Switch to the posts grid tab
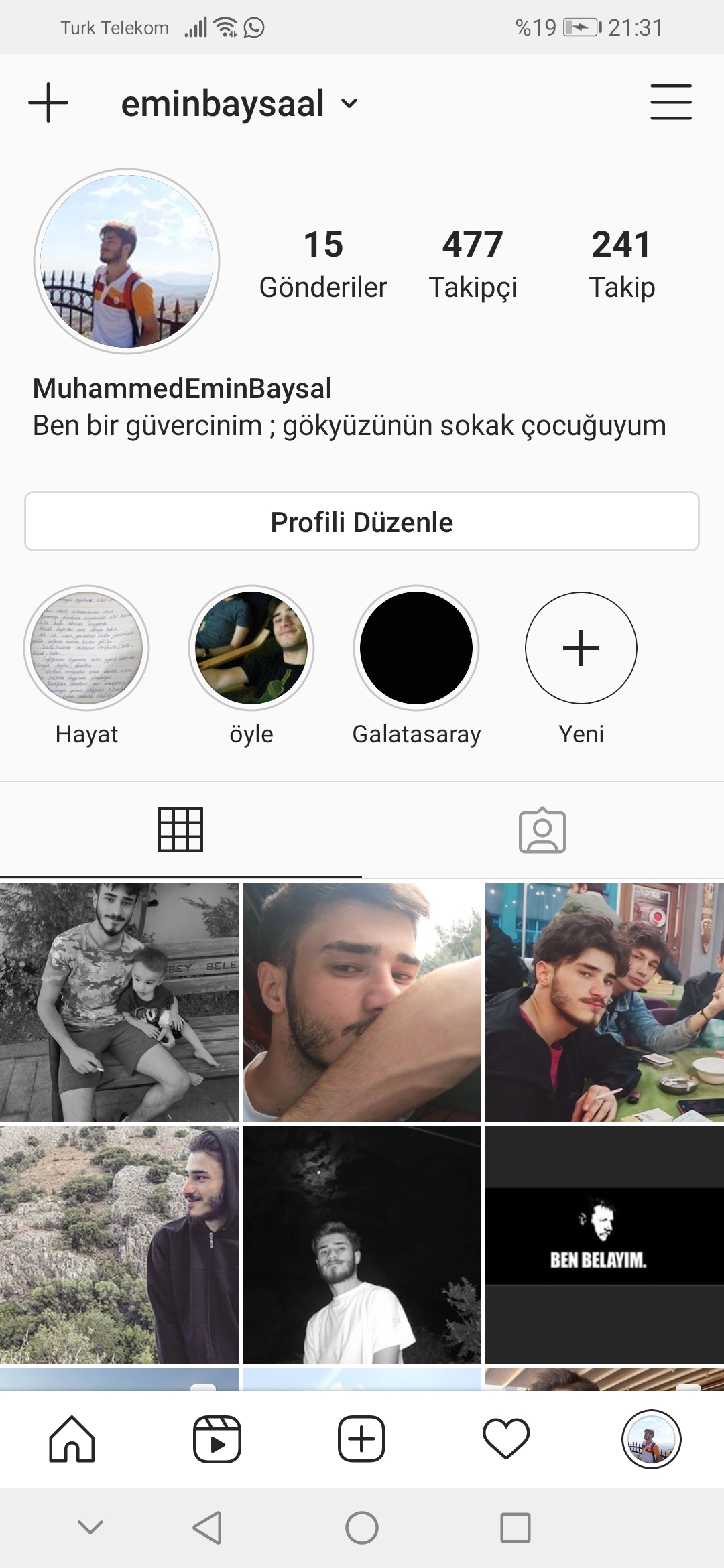Screen dimensions: 724x1568 coord(180,830)
